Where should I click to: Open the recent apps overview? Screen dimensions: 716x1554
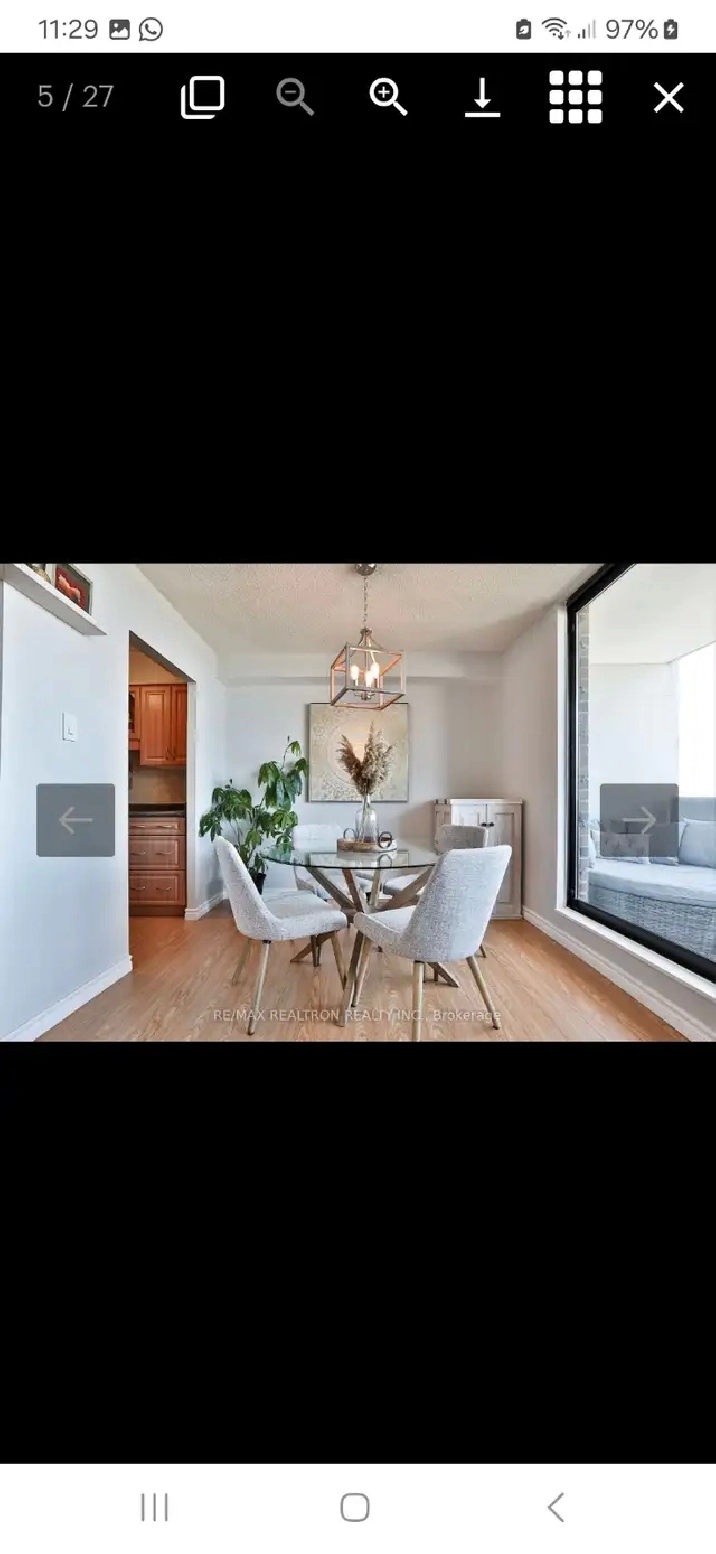coord(154,1507)
